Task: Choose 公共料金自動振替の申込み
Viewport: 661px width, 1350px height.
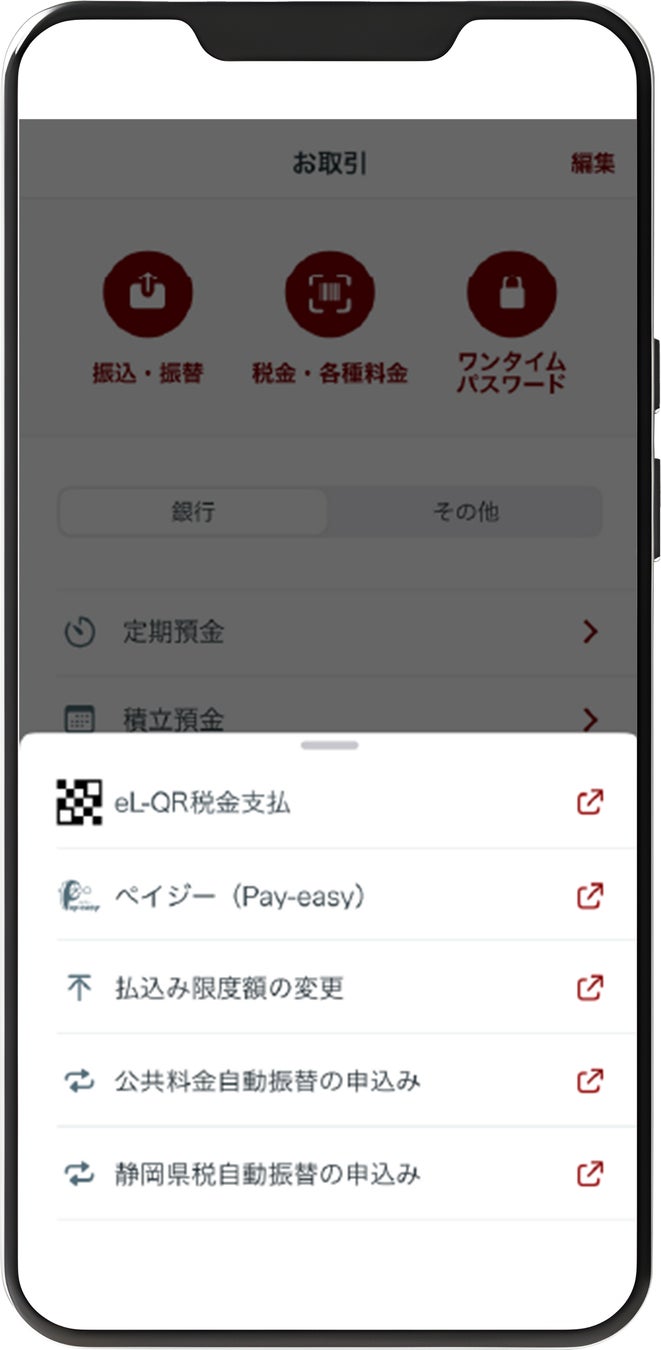Action: pyautogui.click(x=330, y=1081)
